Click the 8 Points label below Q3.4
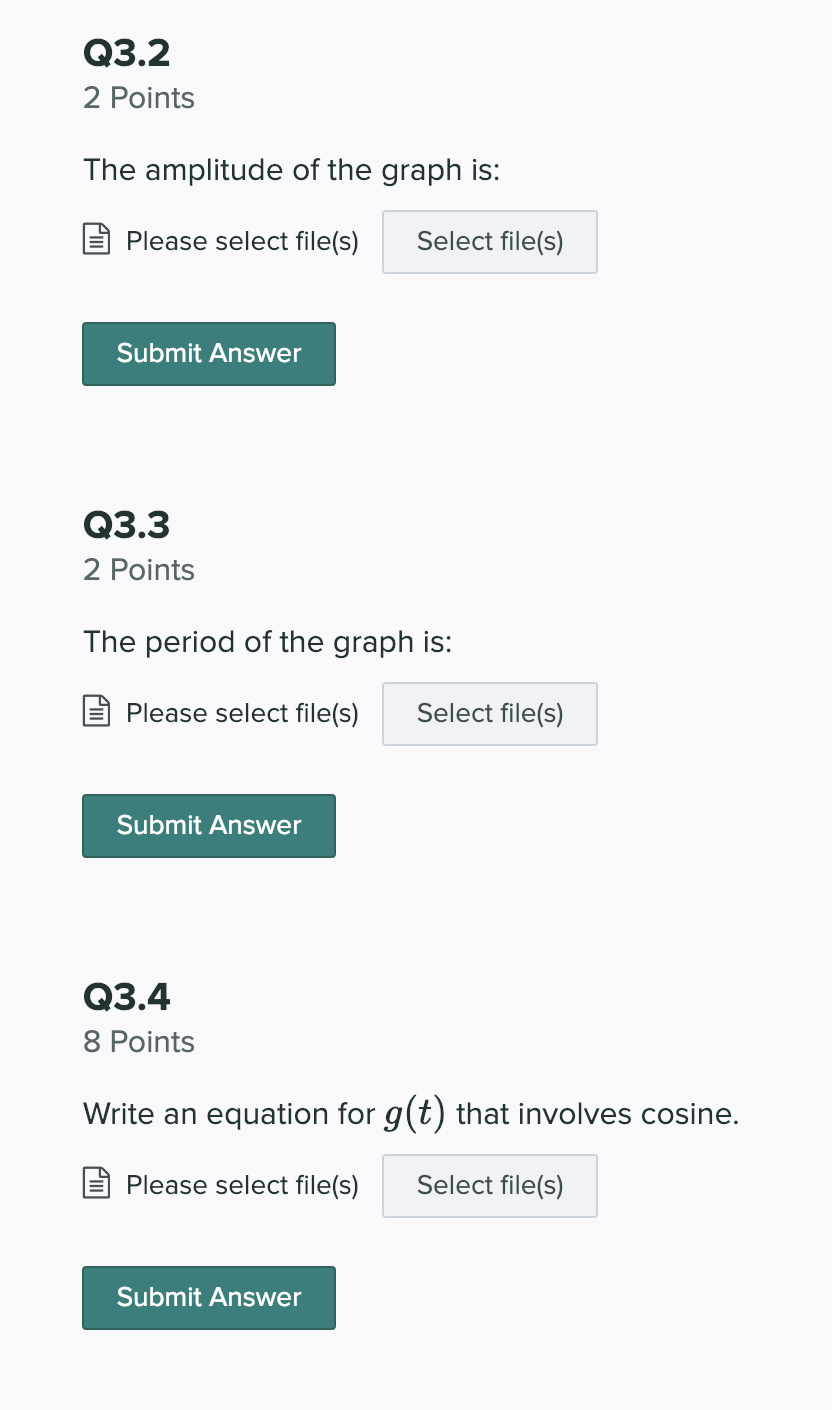 pos(138,1041)
